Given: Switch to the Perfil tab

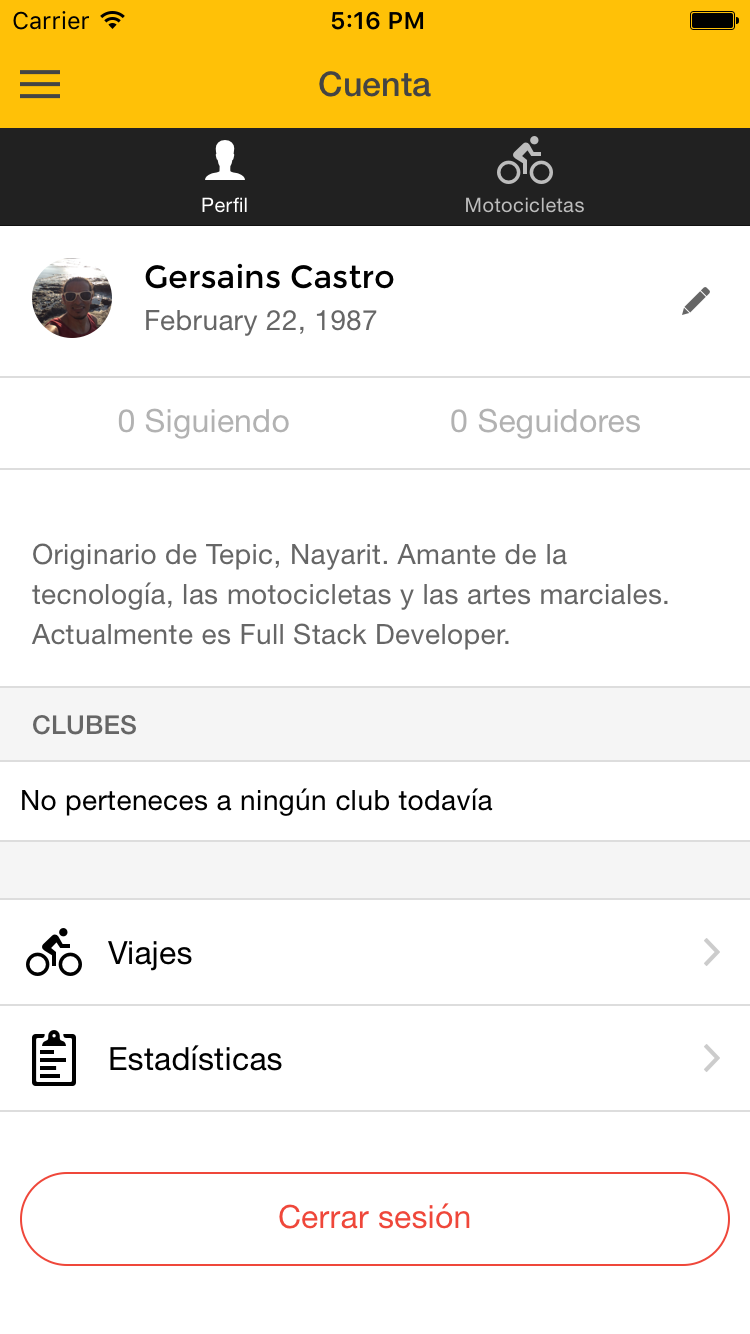Looking at the screenshot, I should (x=224, y=177).
